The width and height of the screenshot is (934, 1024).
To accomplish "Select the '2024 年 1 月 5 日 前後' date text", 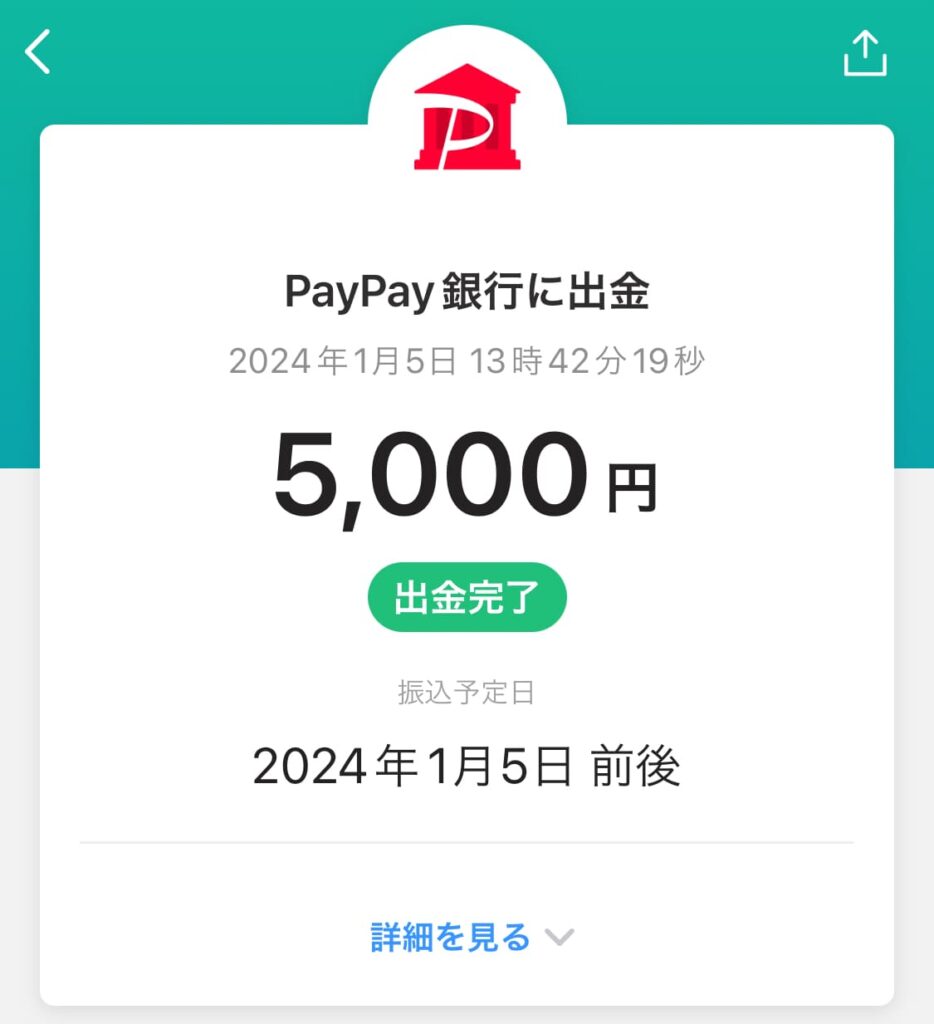I will [x=467, y=767].
